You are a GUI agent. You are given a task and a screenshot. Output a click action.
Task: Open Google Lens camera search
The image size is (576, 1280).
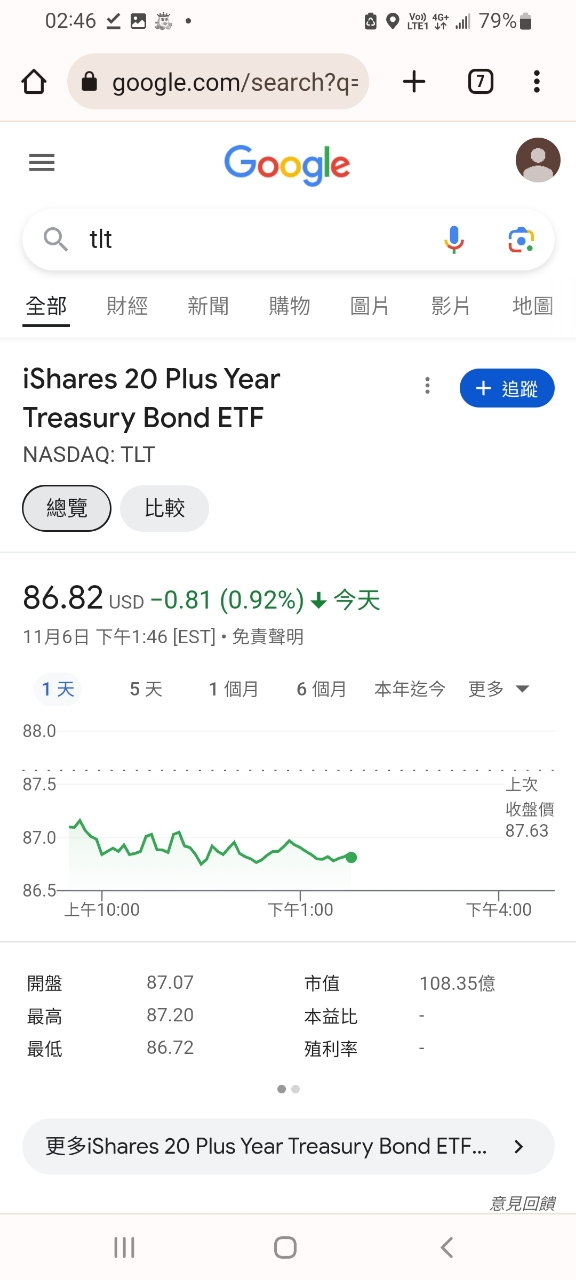pos(521,239)
